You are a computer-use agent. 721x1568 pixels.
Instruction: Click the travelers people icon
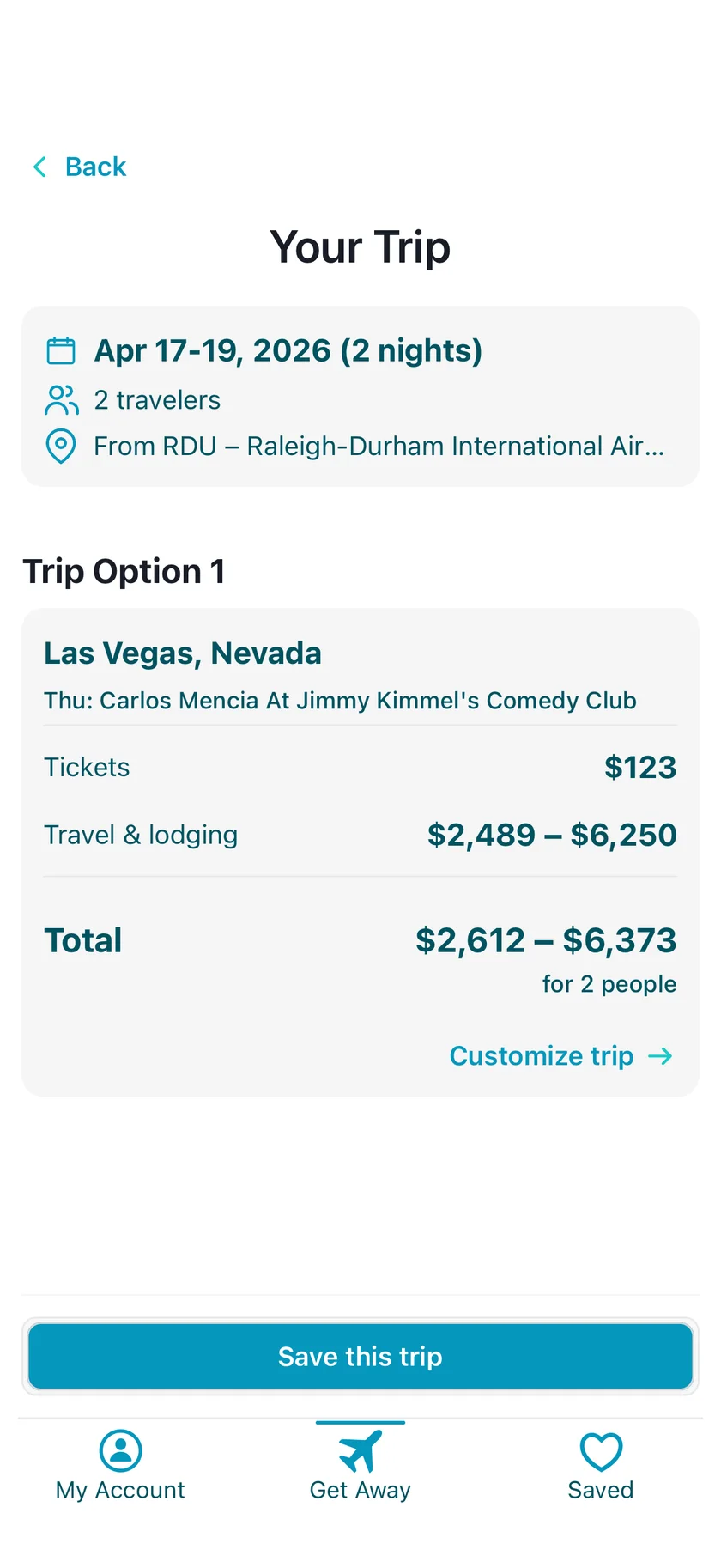[x=61, y=400]
